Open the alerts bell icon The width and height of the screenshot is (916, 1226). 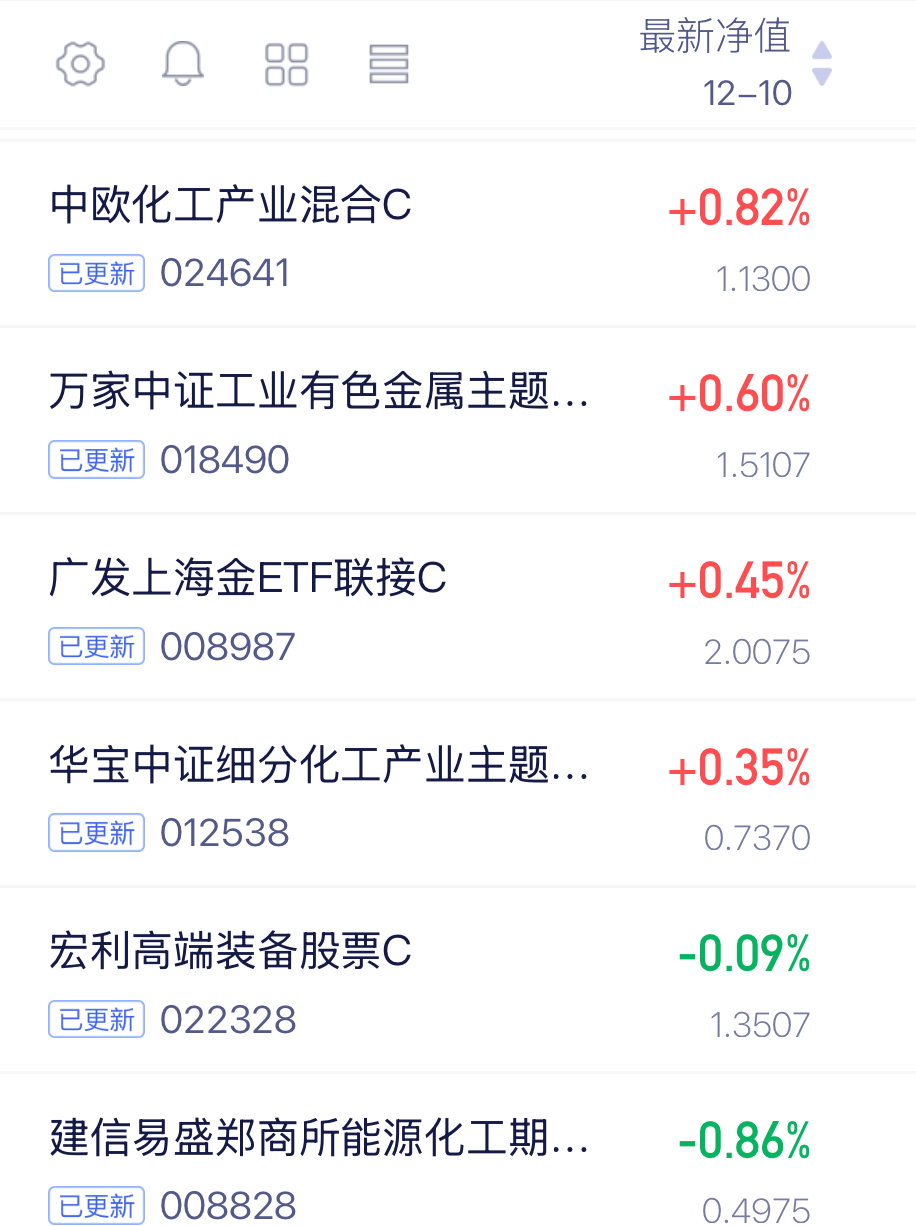[183, 65]
